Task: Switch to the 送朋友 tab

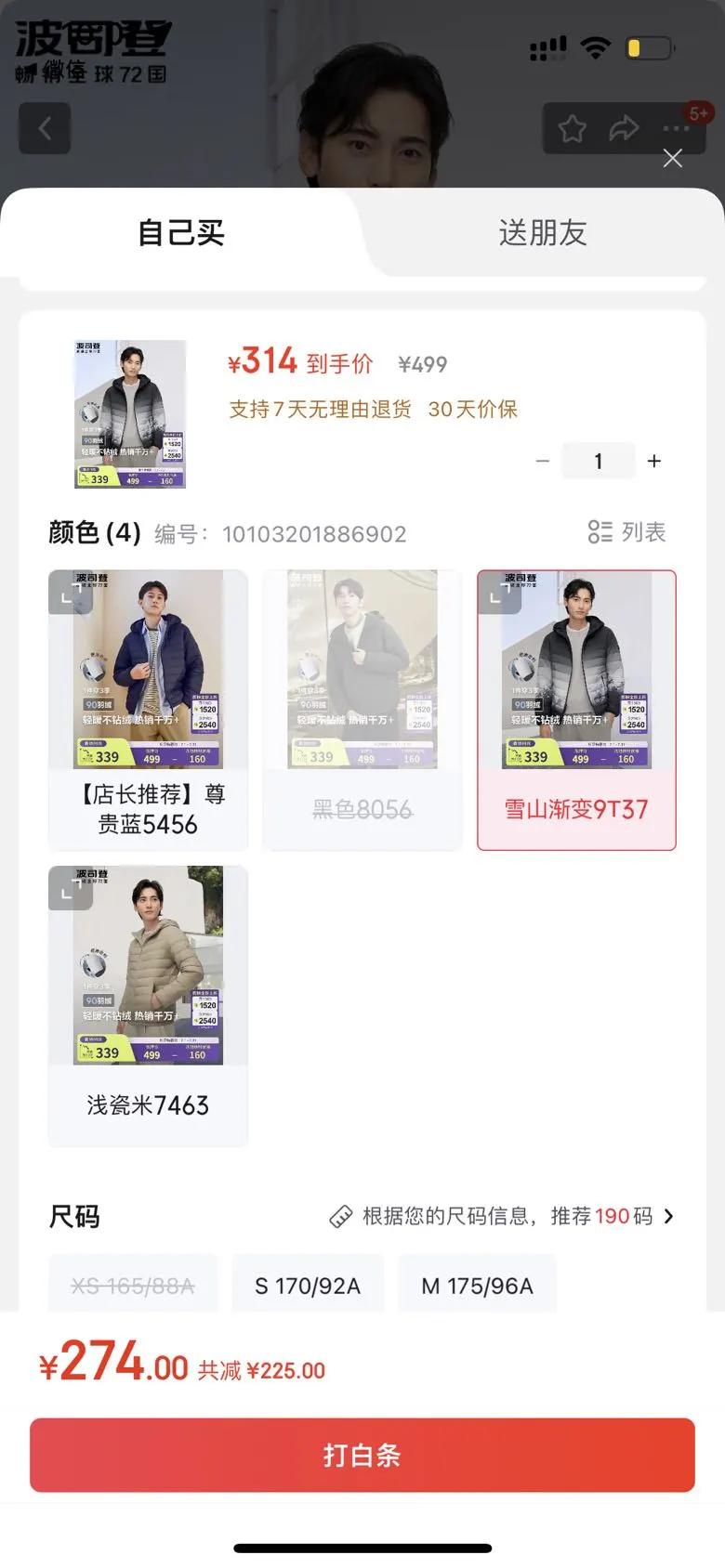Action: tap(543, 232)
